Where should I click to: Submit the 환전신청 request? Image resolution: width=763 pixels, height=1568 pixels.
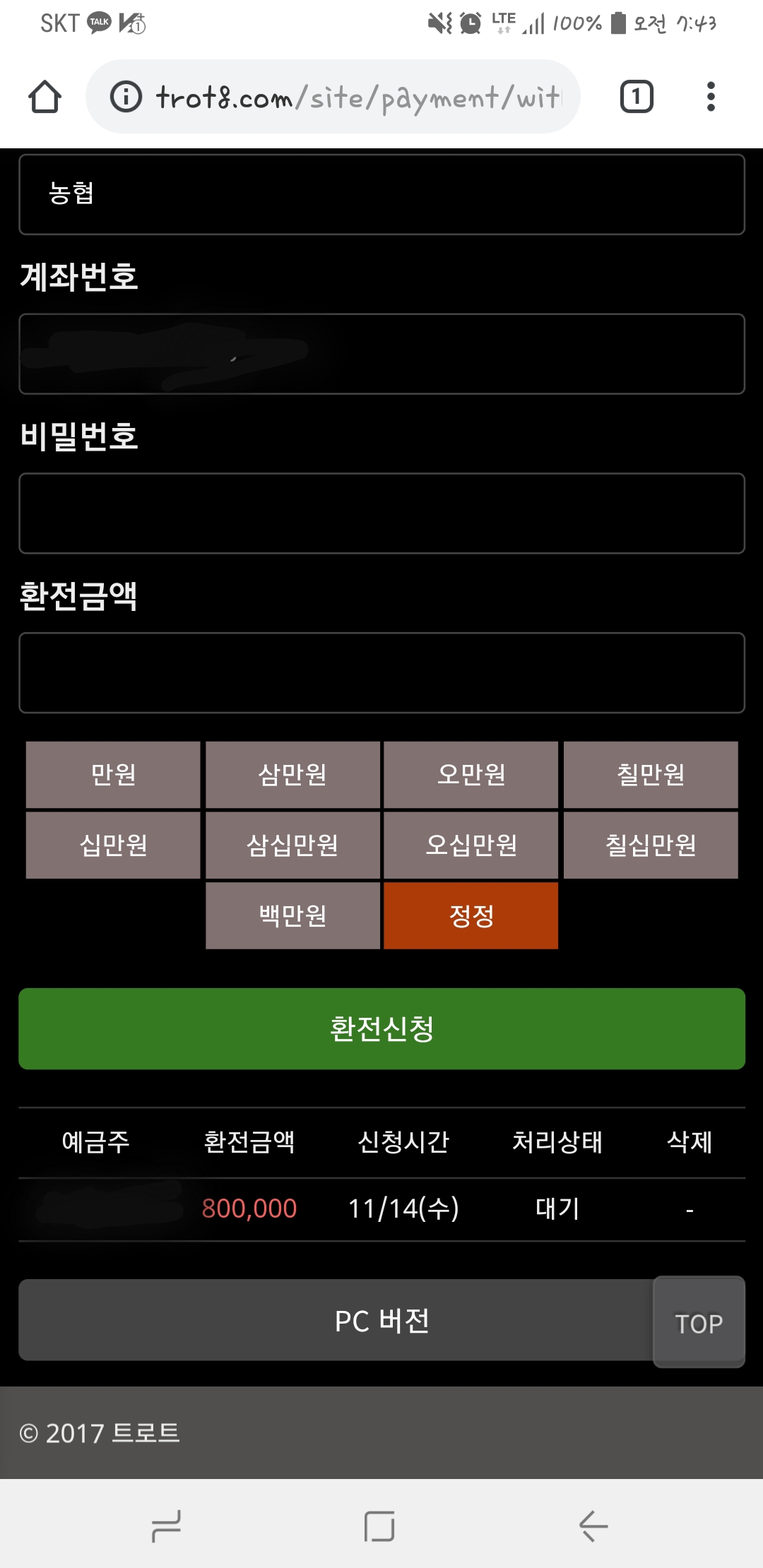(x=381, y=1029)
